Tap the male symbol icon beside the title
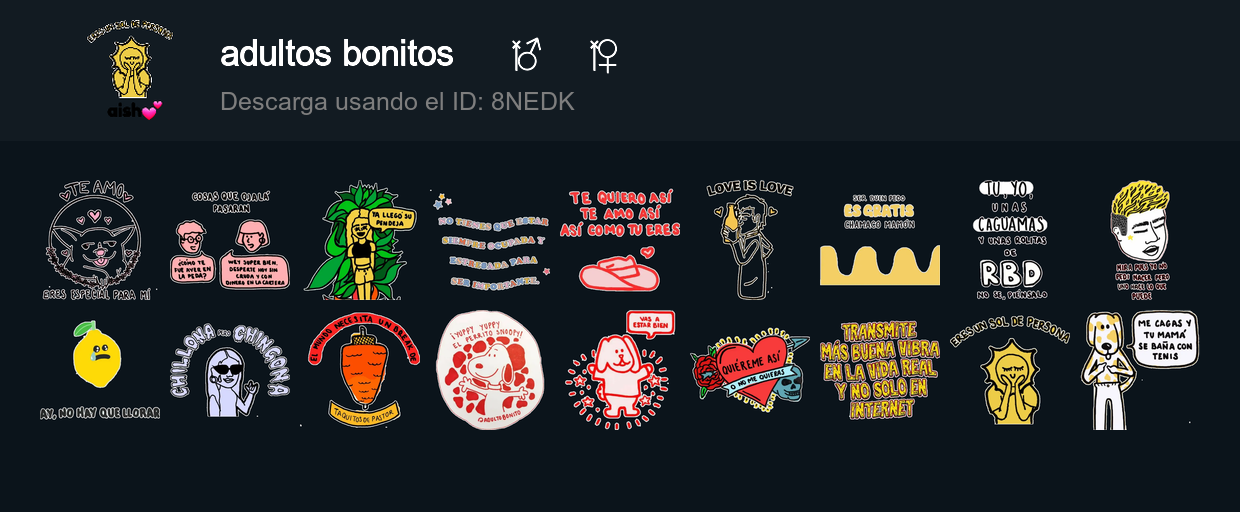This screenshot has width=1240, height=512. 526,55
